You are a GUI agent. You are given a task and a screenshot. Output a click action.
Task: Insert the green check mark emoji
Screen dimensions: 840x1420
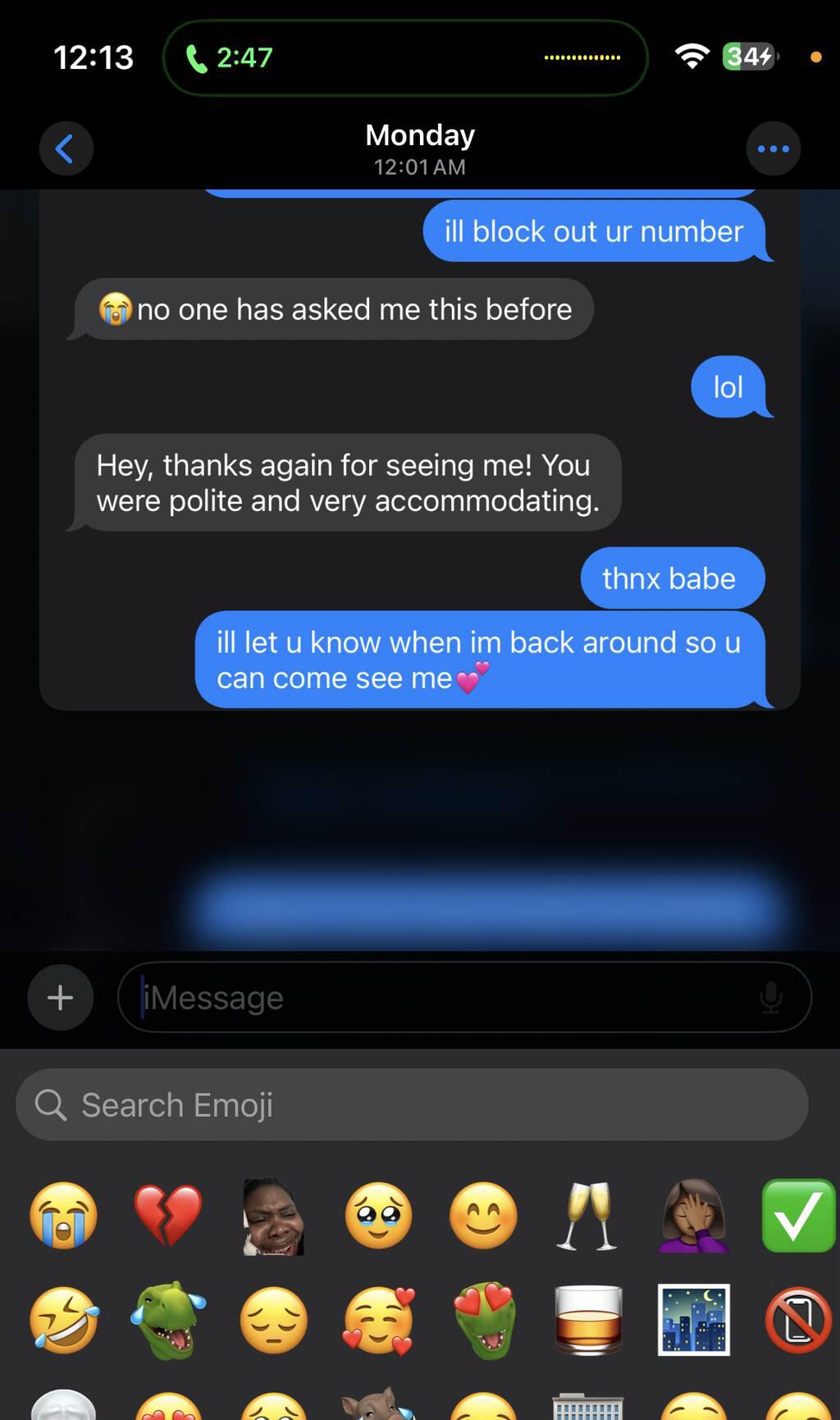coord(798,1216)
